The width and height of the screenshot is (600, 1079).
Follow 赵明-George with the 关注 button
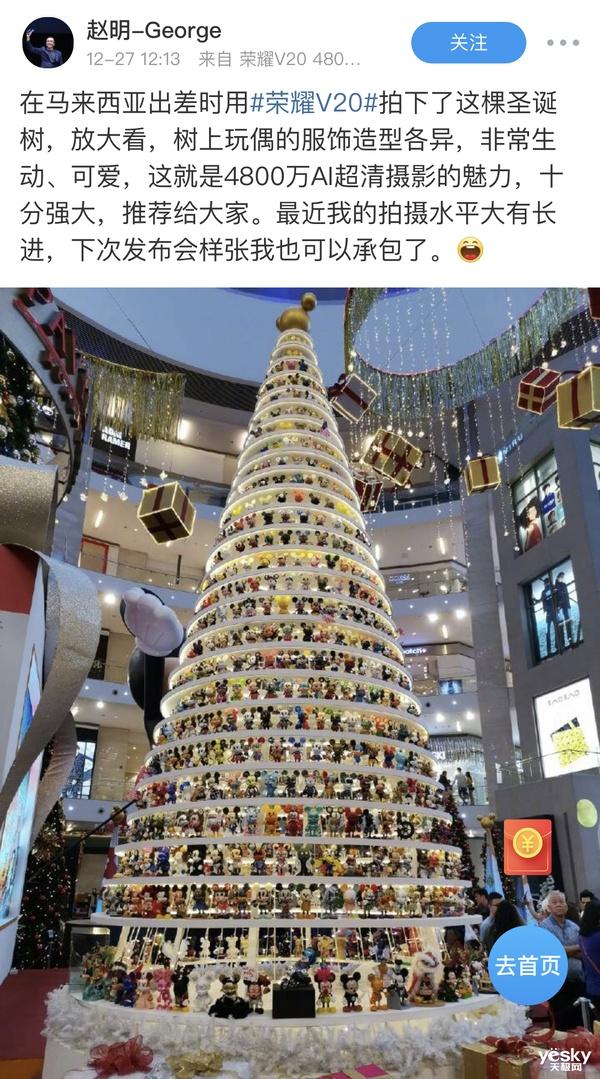[x=468, y=42]
